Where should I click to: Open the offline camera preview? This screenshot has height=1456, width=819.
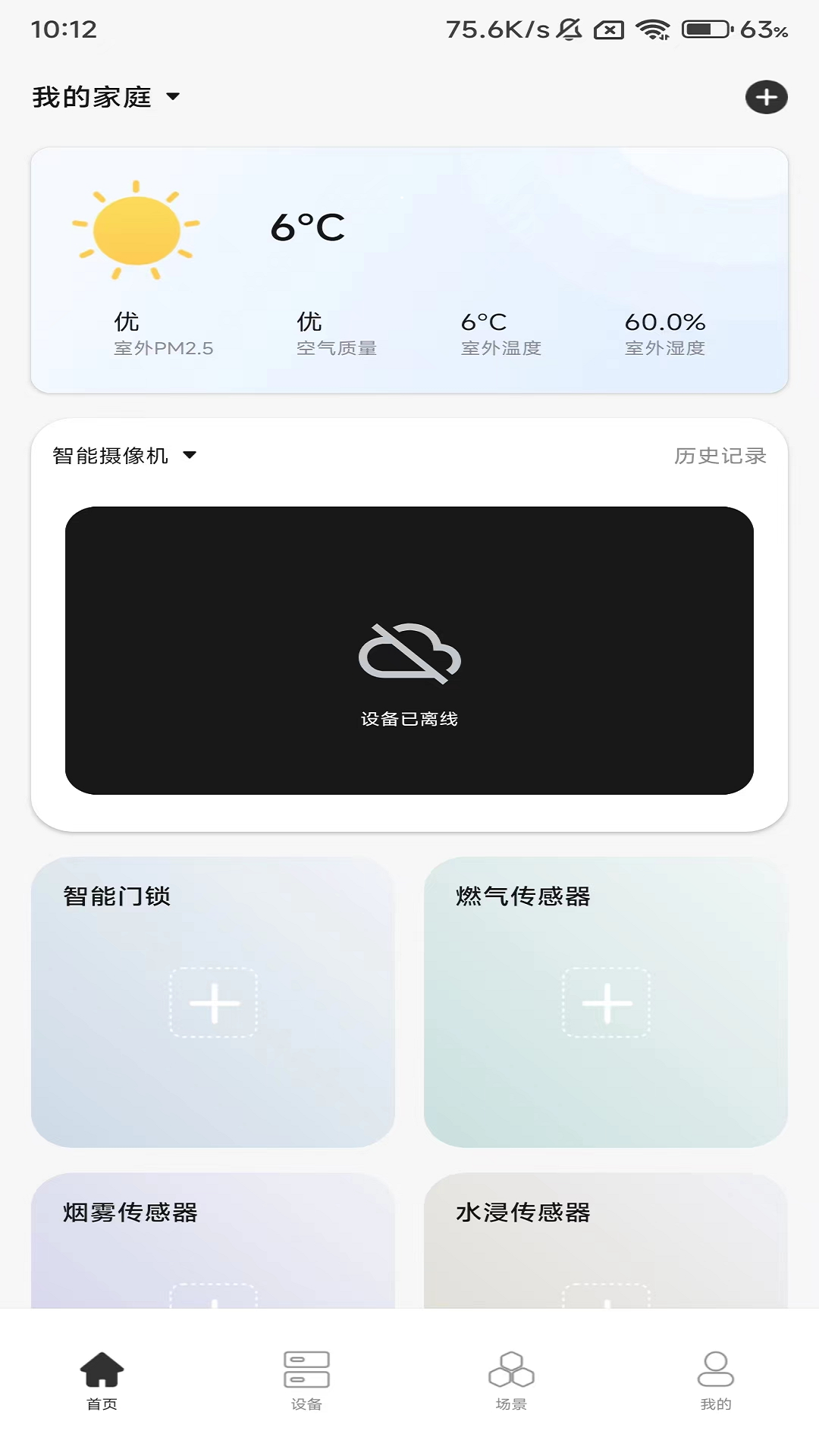[x=409, y=651]
